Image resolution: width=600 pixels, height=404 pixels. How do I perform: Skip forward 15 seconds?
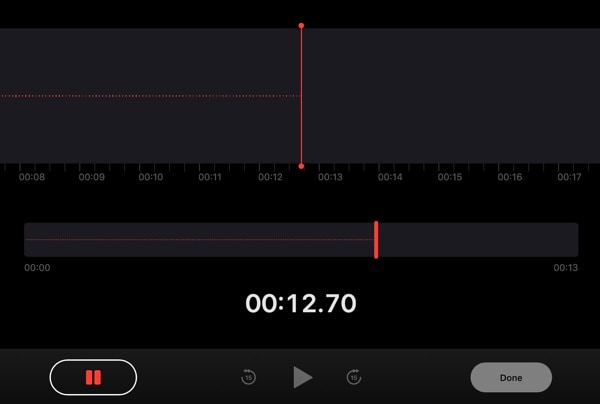[353, 377]
